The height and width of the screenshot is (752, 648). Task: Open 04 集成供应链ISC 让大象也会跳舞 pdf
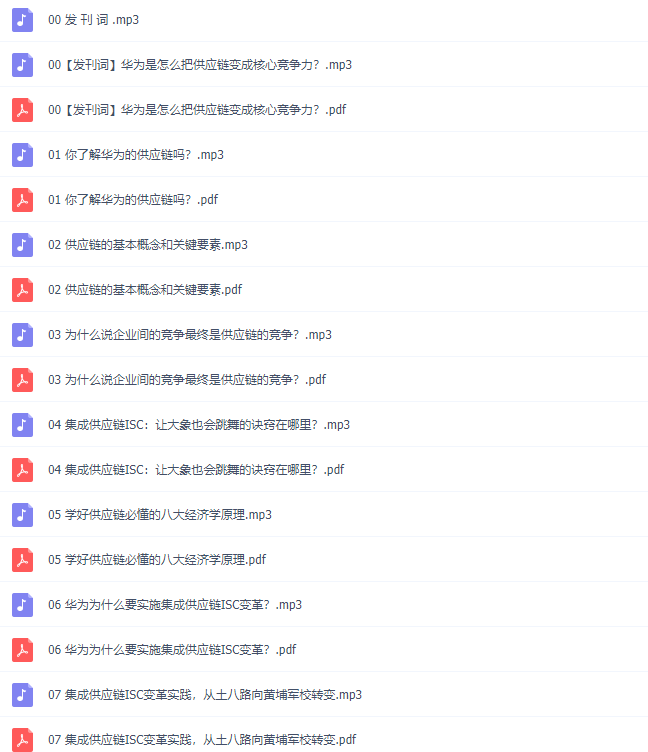[195, 470]
